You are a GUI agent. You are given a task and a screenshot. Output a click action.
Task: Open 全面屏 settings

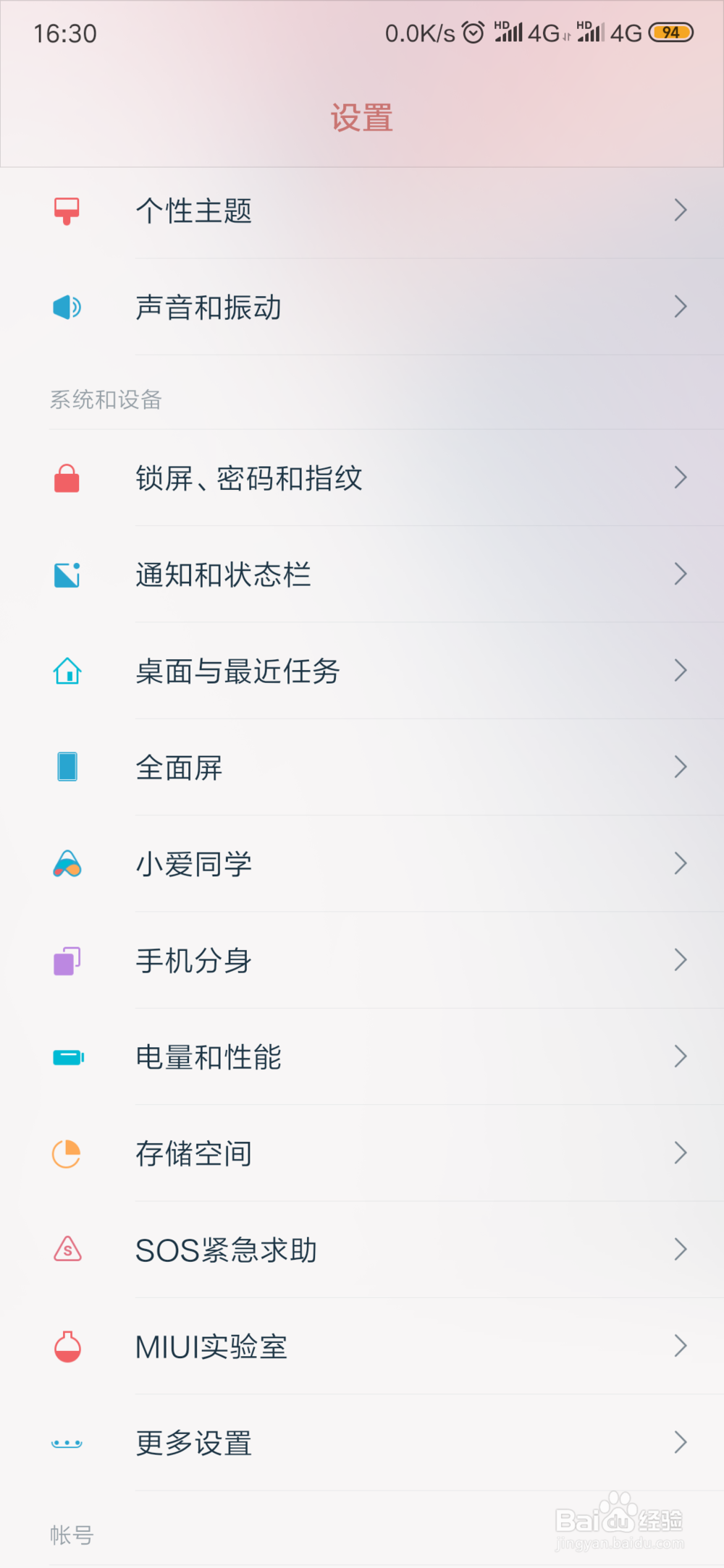click(362, 767)
